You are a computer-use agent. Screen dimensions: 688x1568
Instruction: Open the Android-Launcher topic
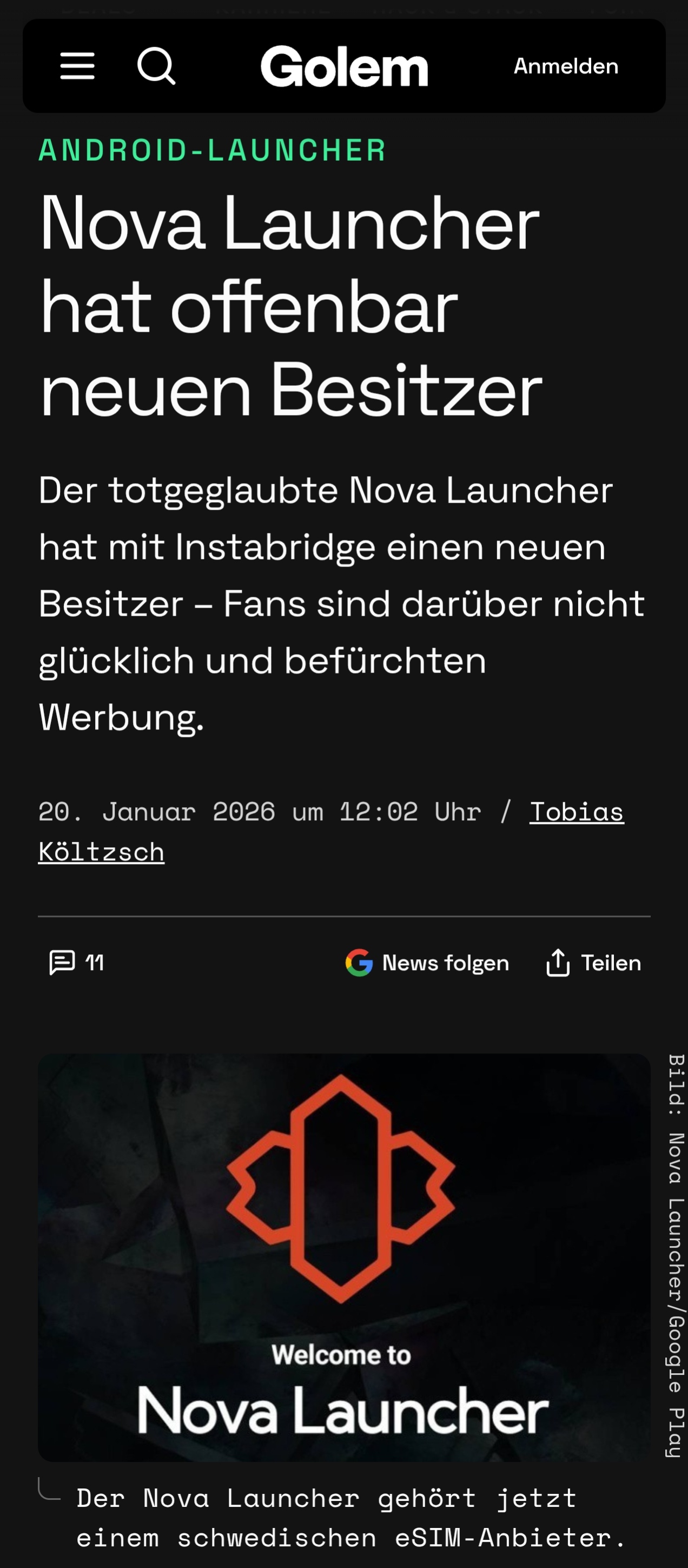click(x=213, y=150)
